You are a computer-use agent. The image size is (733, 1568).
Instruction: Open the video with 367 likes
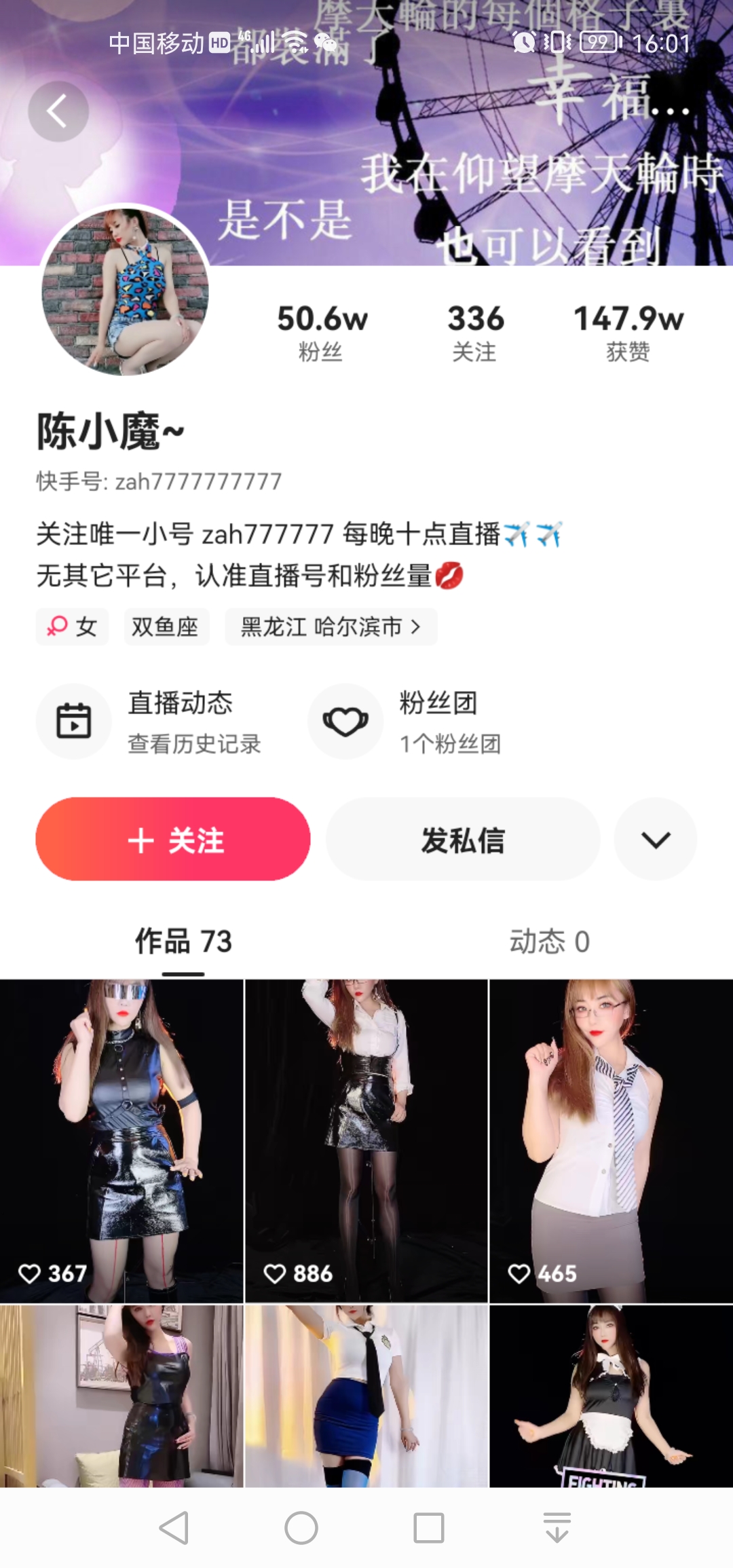[x=121, y=1140]
